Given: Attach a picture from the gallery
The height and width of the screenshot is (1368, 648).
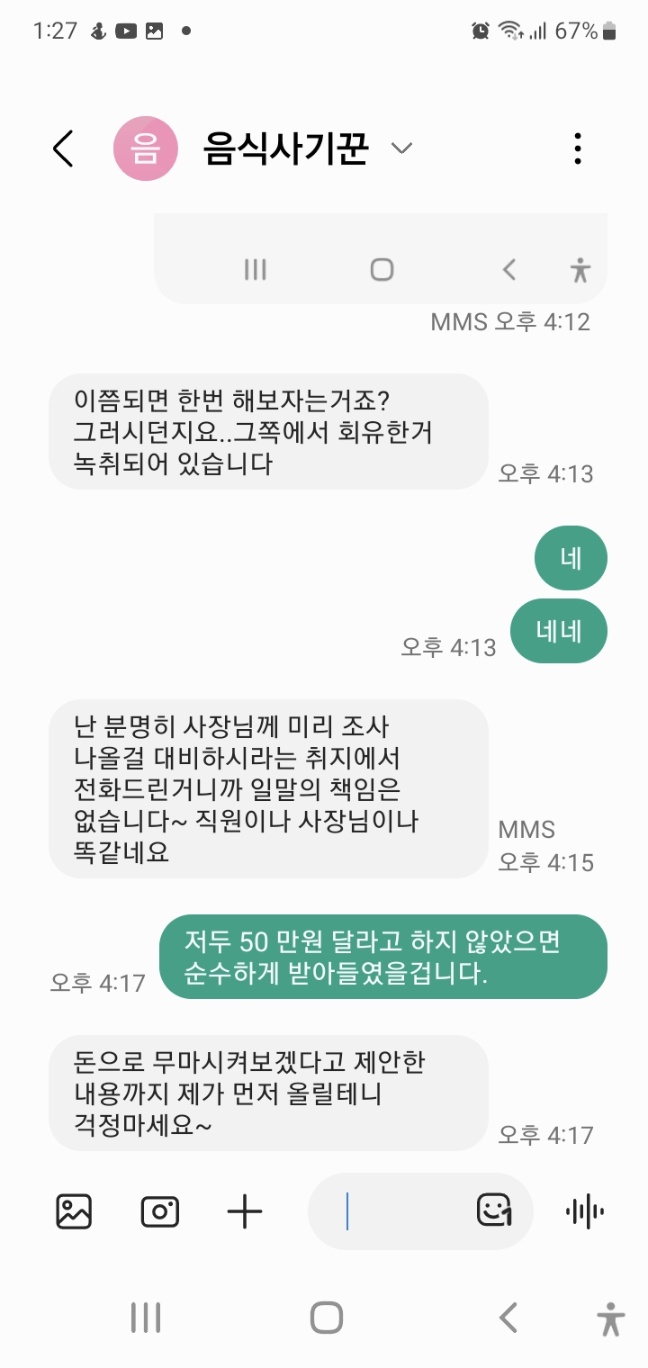Looking at the screenshot, I should [x=73, y=1212].
